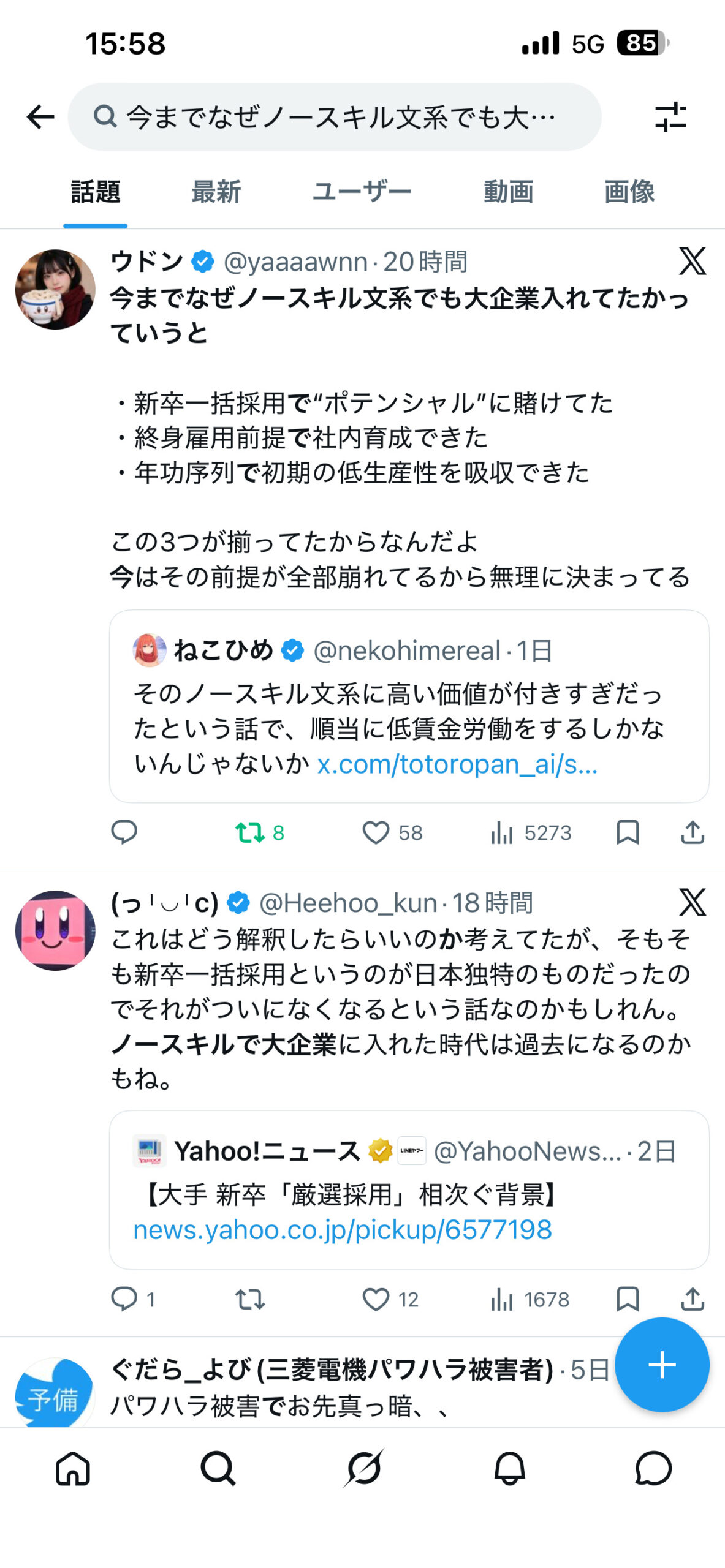725x1568 pixels.
Task: Switch to the 動画 tab
Action: (x=508, y=192)
